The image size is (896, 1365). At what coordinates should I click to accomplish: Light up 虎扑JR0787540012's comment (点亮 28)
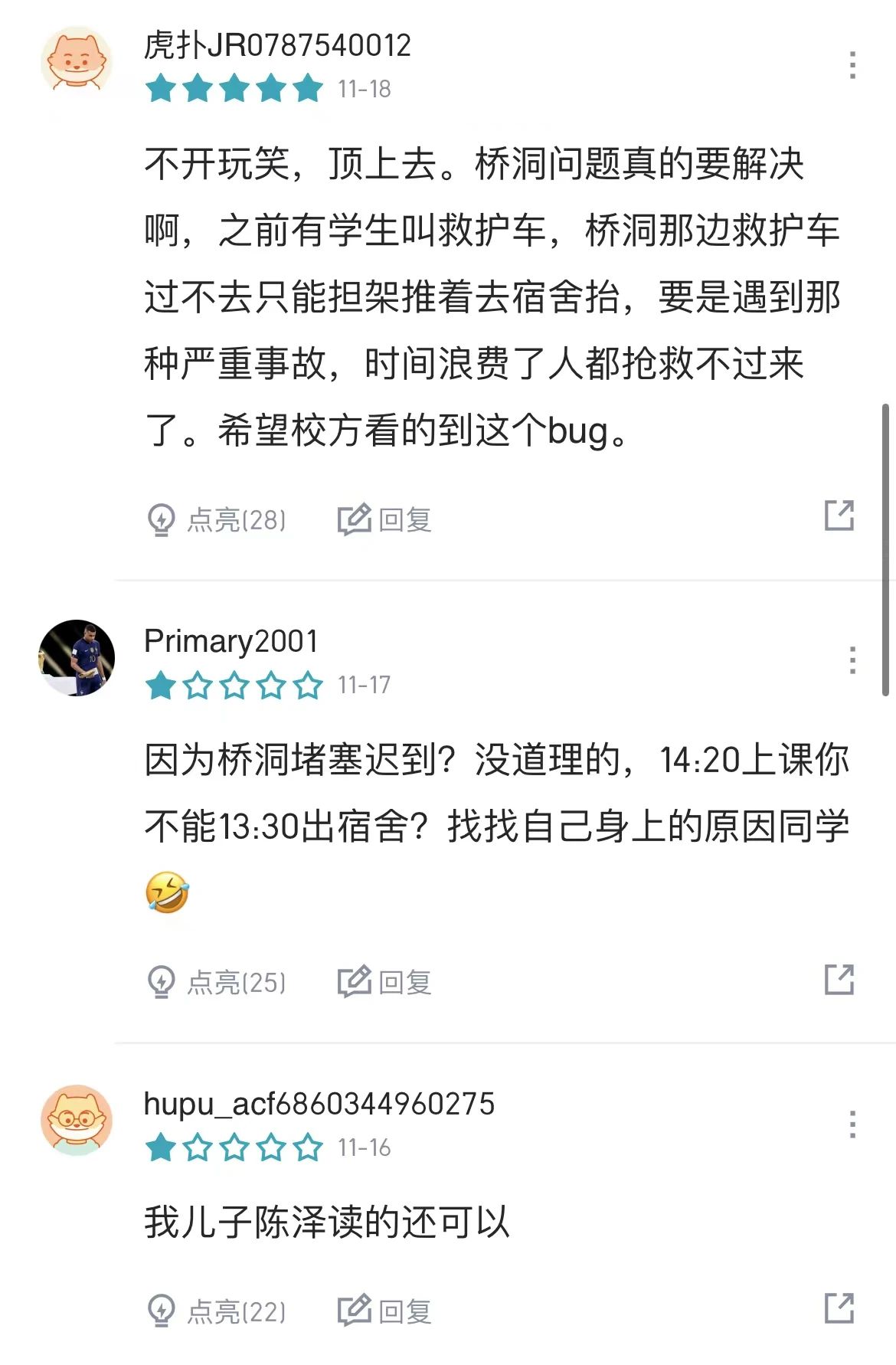click(216, 520)
